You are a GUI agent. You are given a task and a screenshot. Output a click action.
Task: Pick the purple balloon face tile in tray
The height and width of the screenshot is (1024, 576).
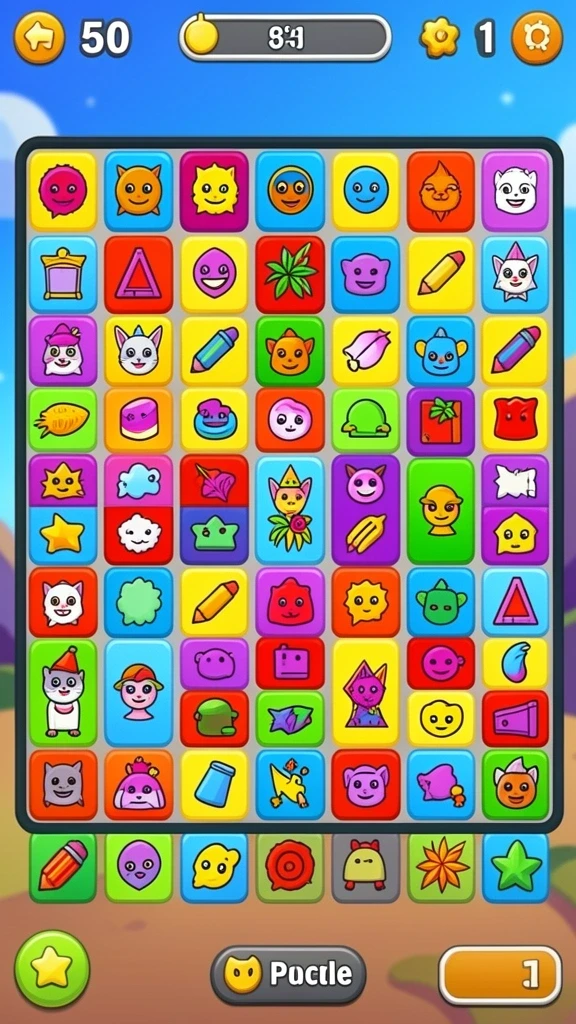tap(138, 867)
